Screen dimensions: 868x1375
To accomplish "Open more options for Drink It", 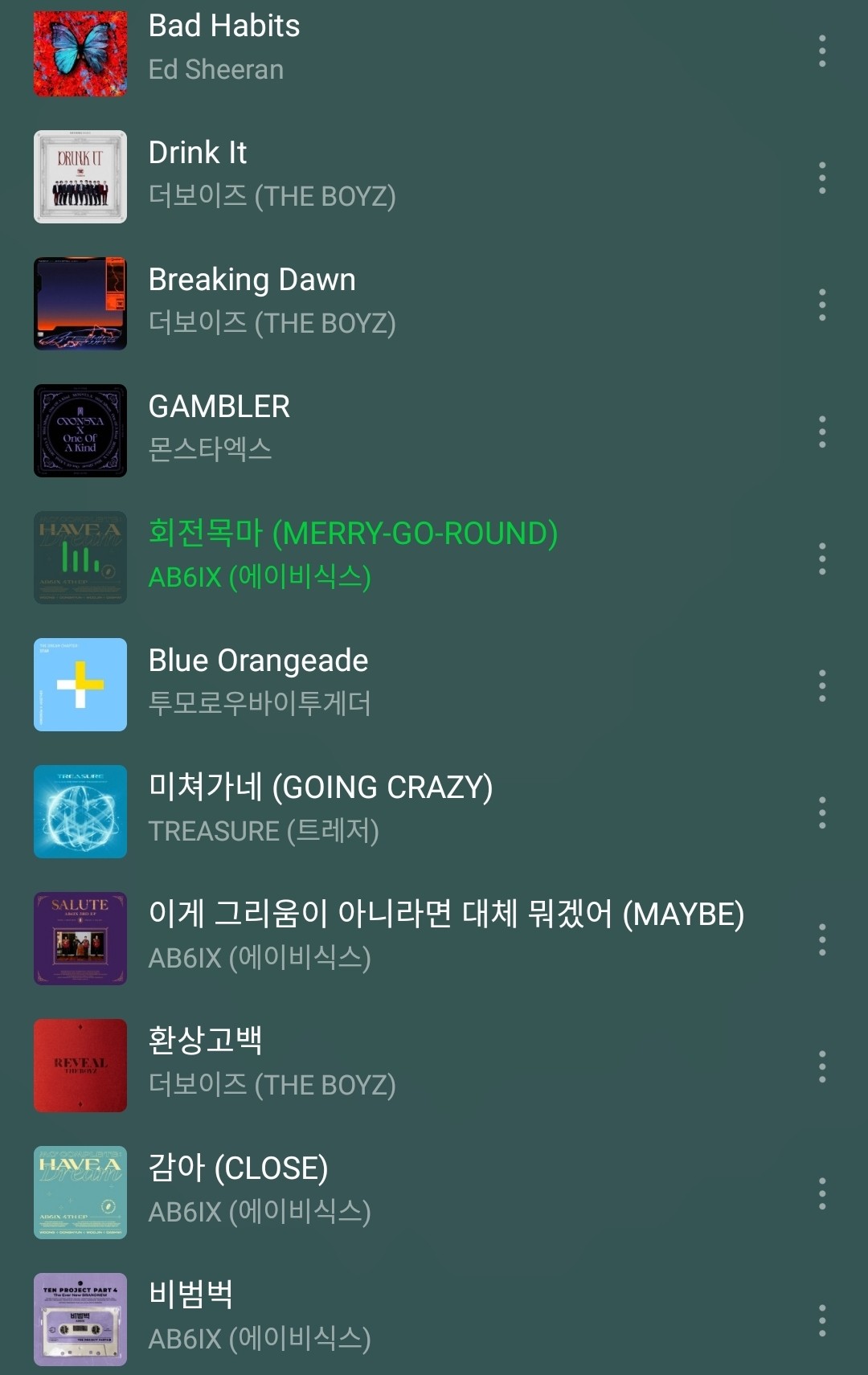I will point(821,178).
